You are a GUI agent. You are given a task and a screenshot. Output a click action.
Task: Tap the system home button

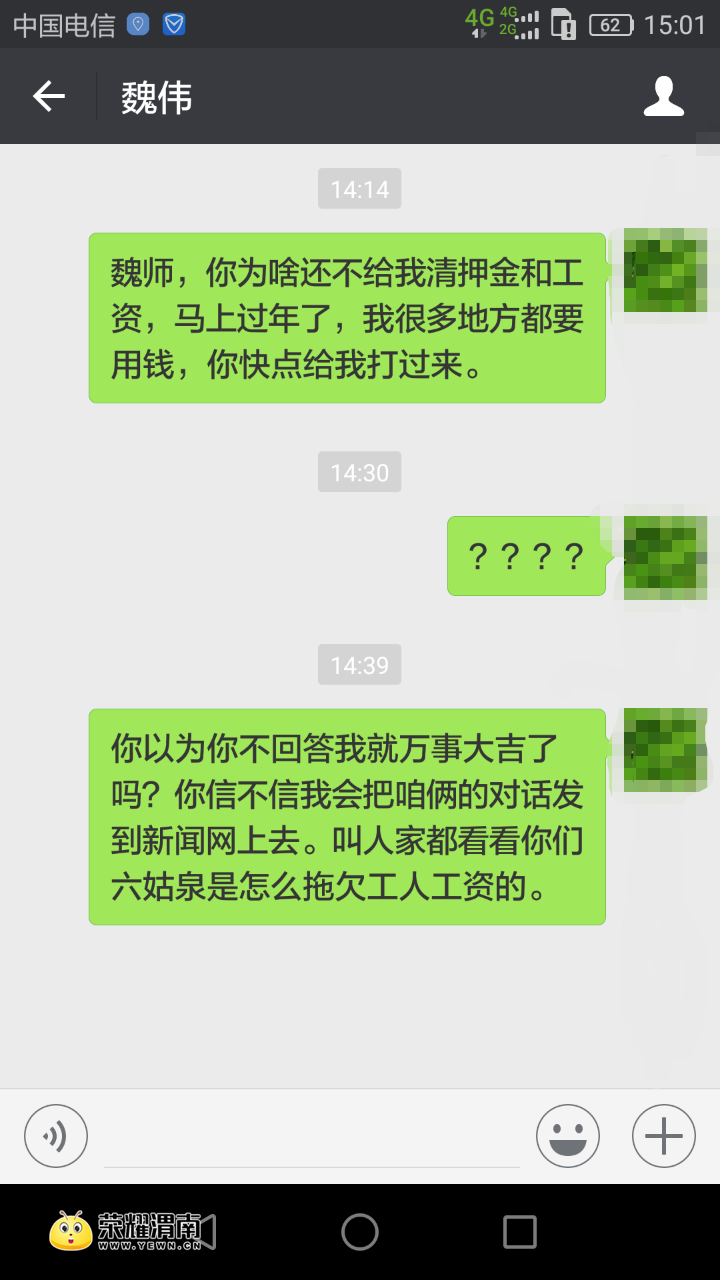360,1232
